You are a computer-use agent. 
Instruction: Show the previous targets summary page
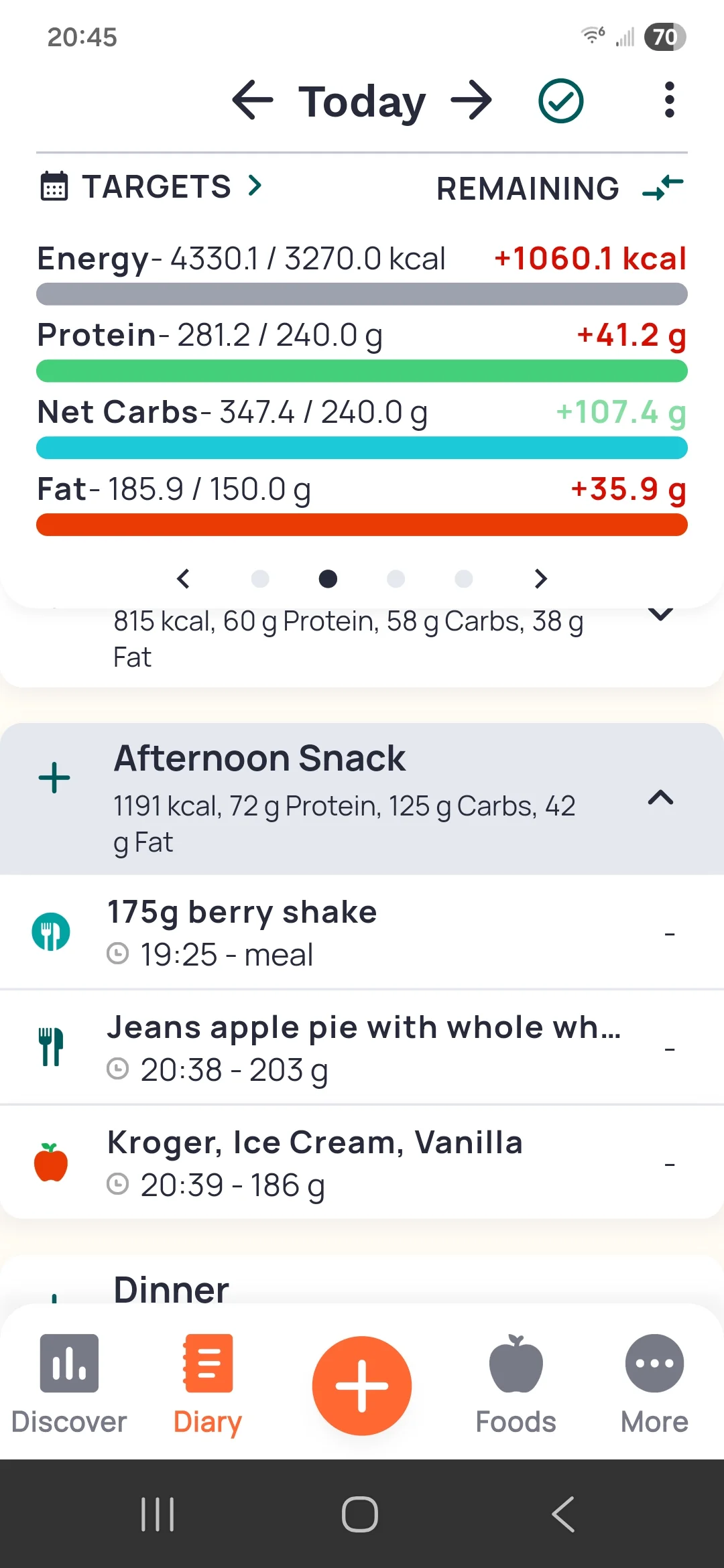[184, 578]
